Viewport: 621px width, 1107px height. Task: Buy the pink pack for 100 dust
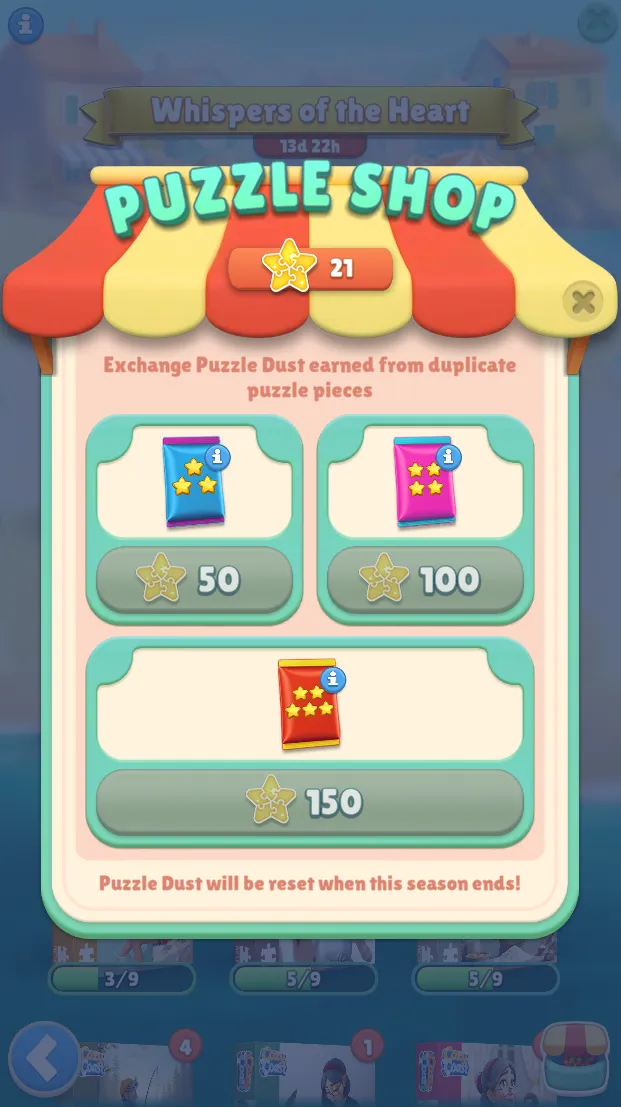(x=425, y=580)
